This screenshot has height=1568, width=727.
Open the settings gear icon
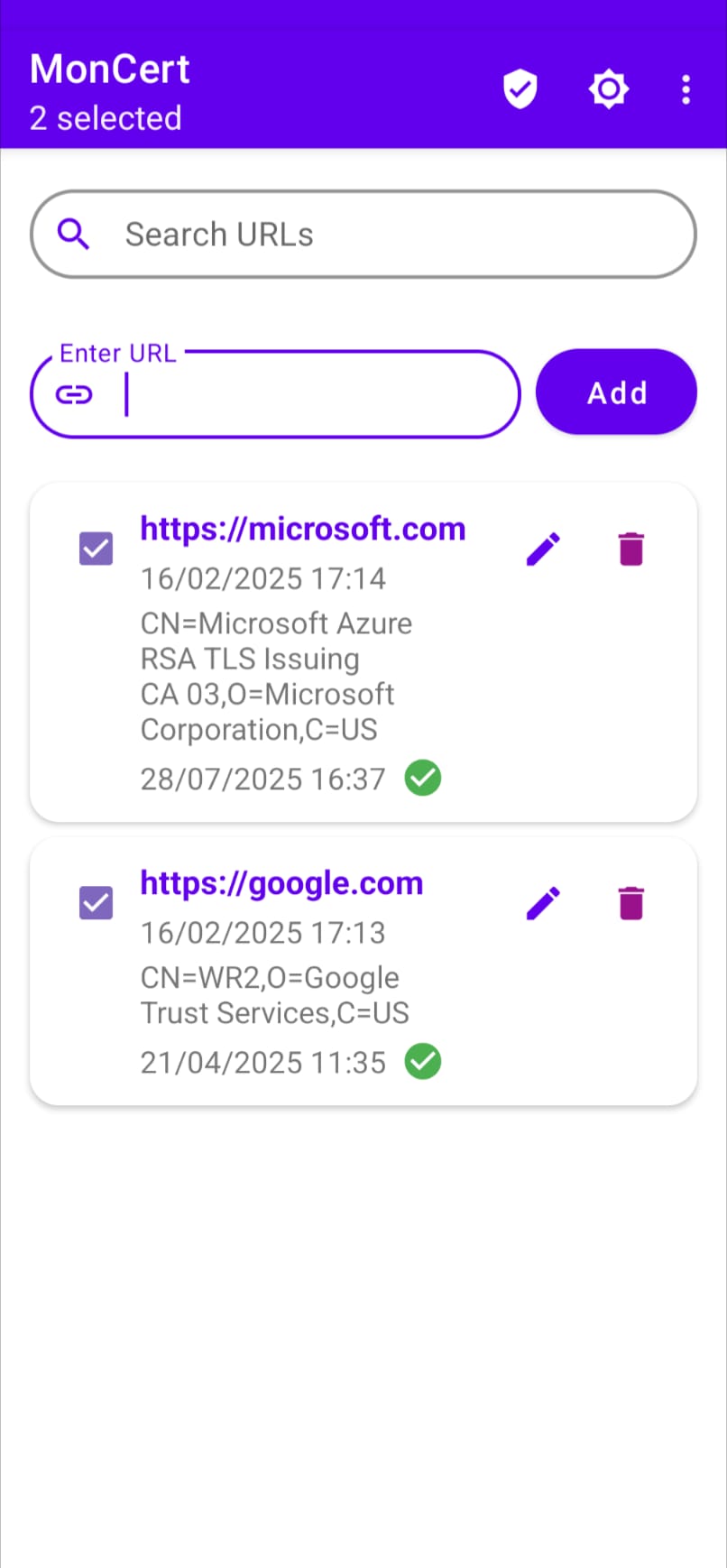pyautogui.click(x=608, y=89)
